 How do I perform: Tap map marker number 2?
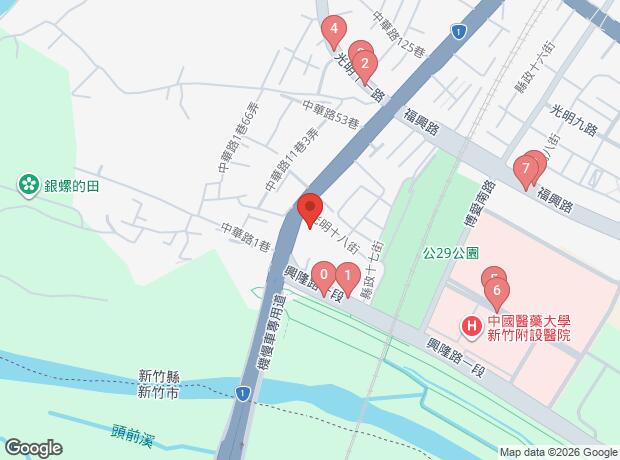[x=364, y=67]
